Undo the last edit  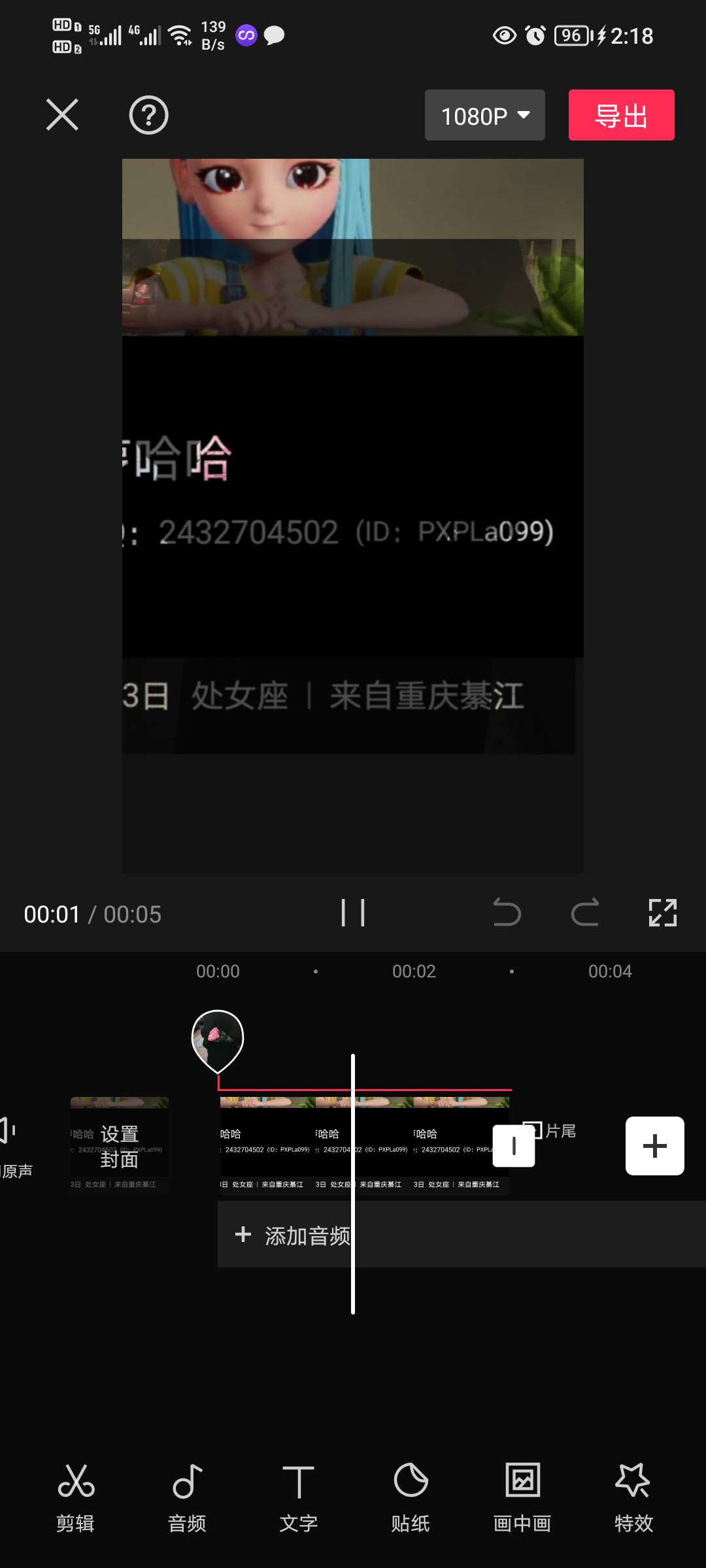[x=507, y=913]
